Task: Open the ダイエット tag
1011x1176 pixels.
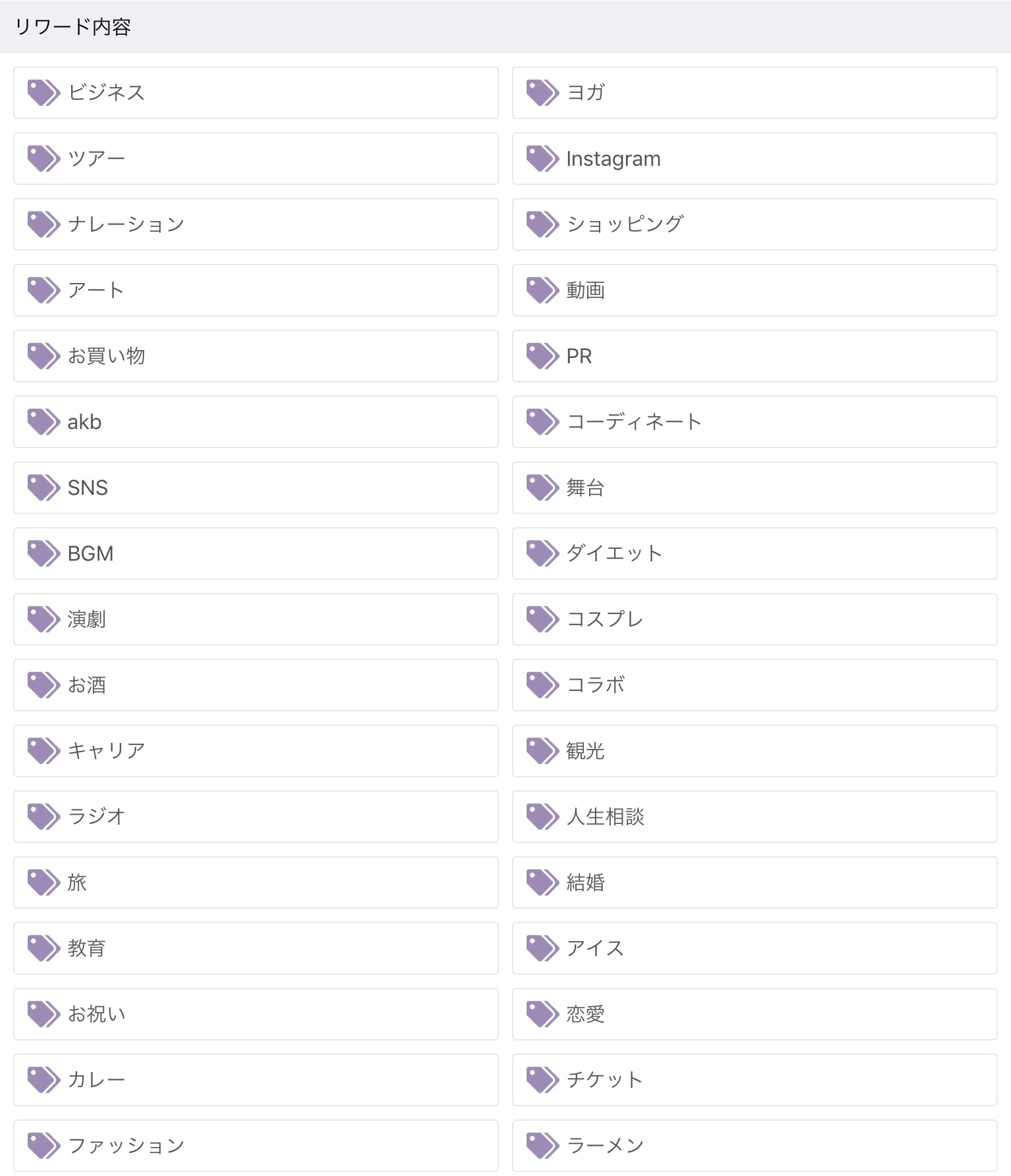Action: coord(754,553)
